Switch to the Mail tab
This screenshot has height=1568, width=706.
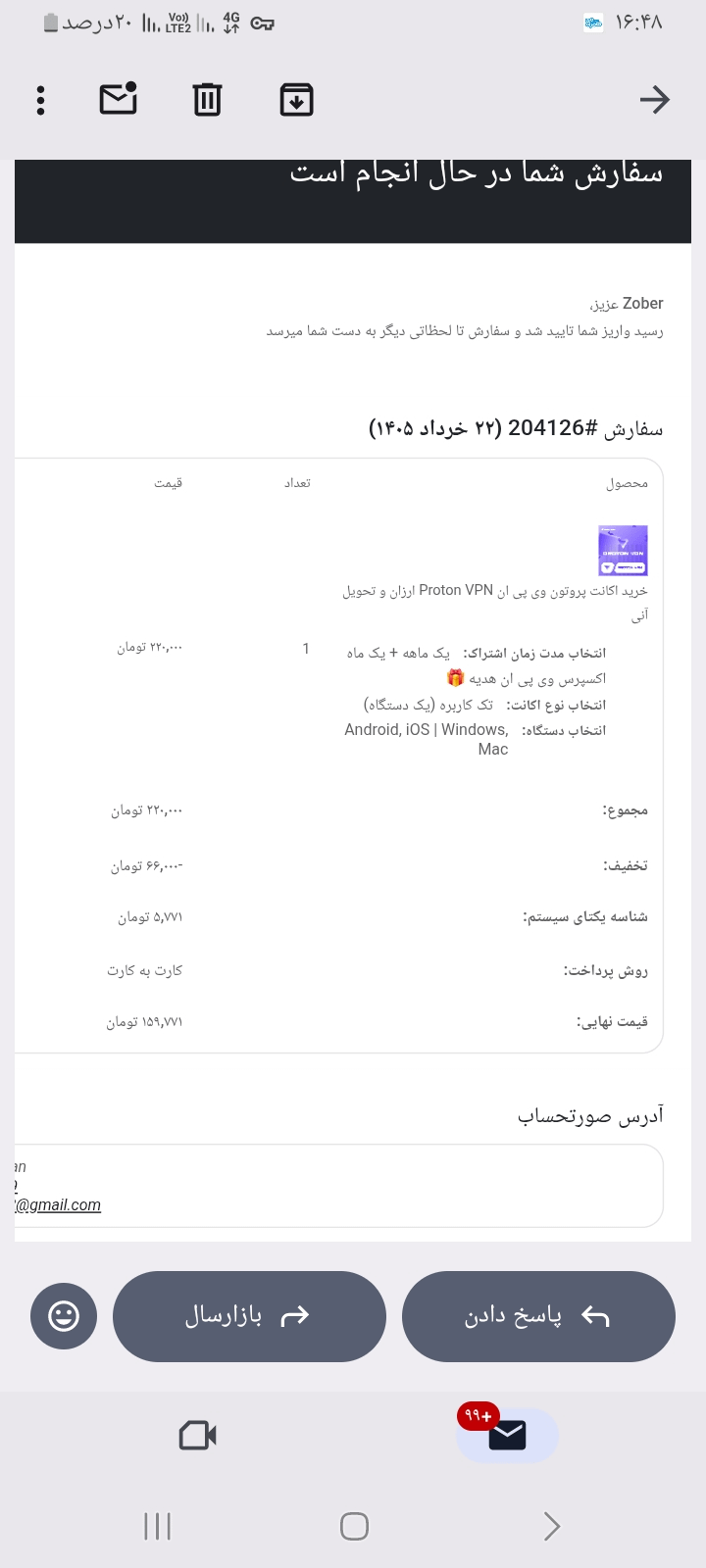tap(507, 1436)
